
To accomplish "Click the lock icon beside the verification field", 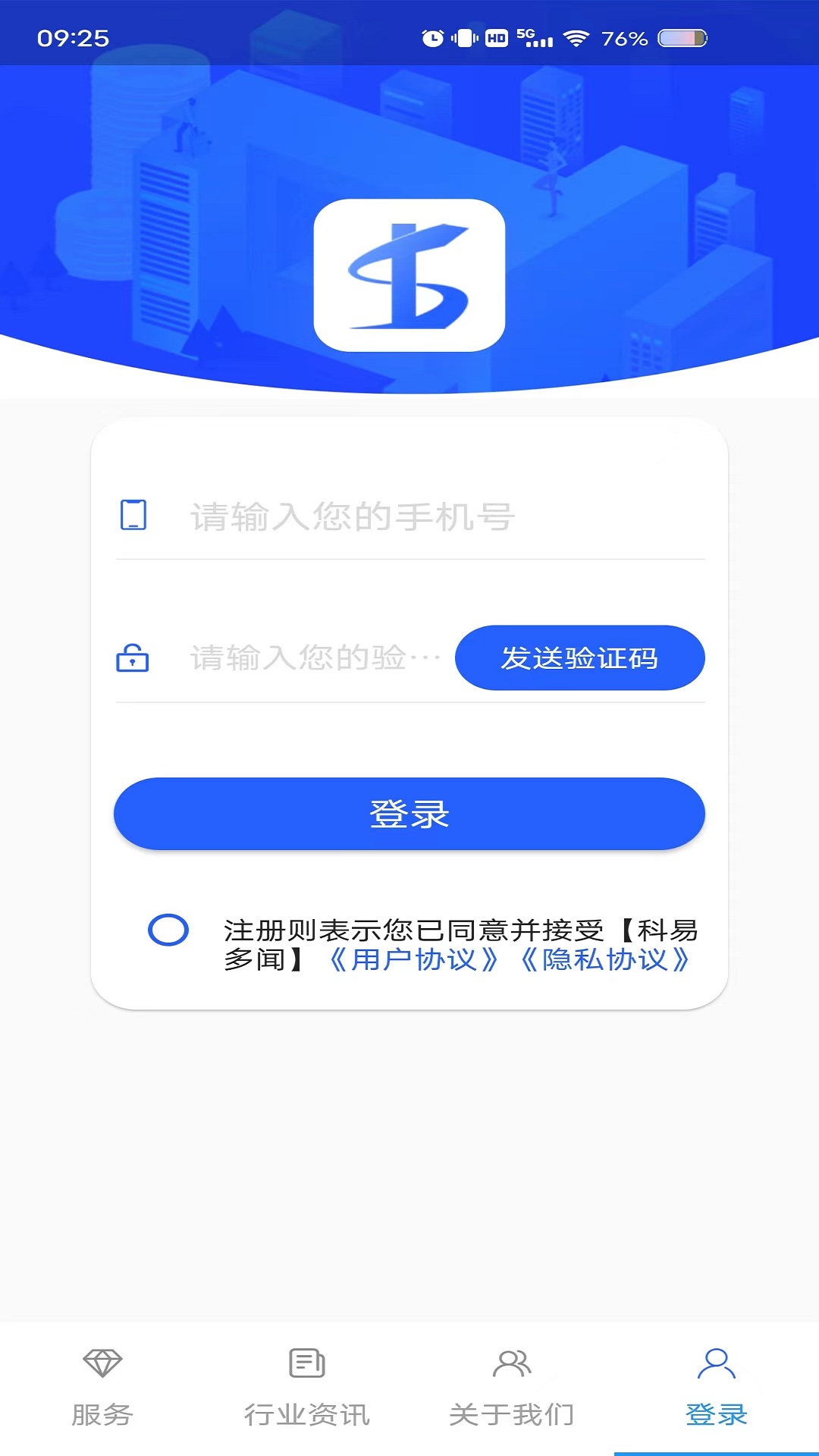I will click(135, 658).
